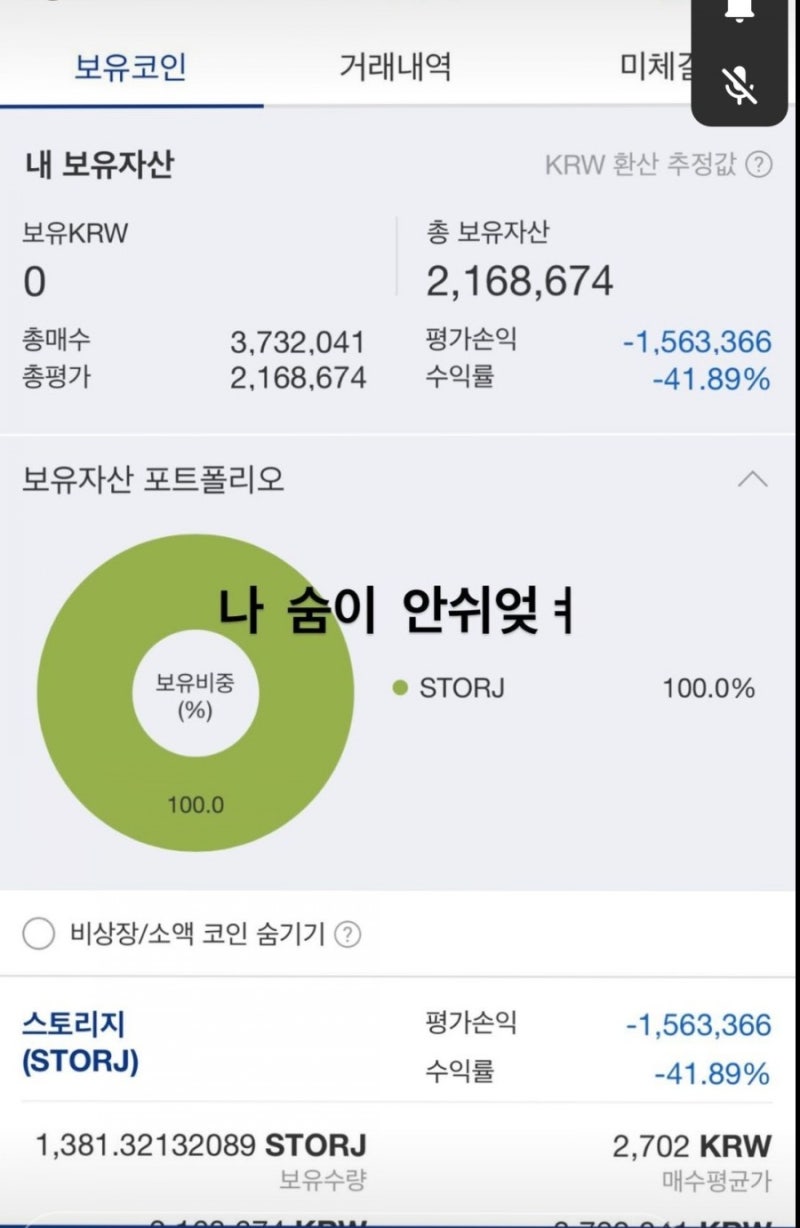Tap the mute microphone icon
800x1228 pixels.
point(739,87)
